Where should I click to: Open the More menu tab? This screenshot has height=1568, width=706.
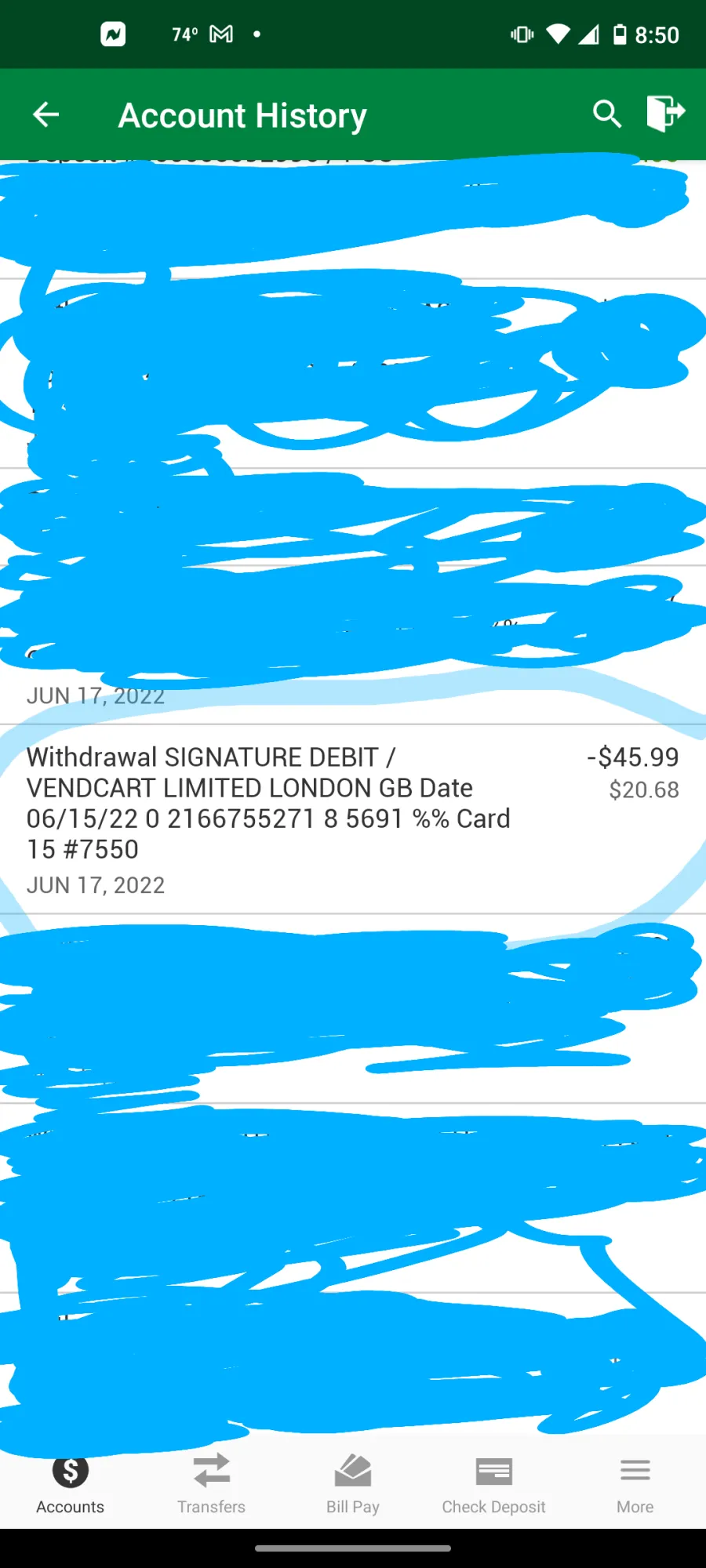635,1483
